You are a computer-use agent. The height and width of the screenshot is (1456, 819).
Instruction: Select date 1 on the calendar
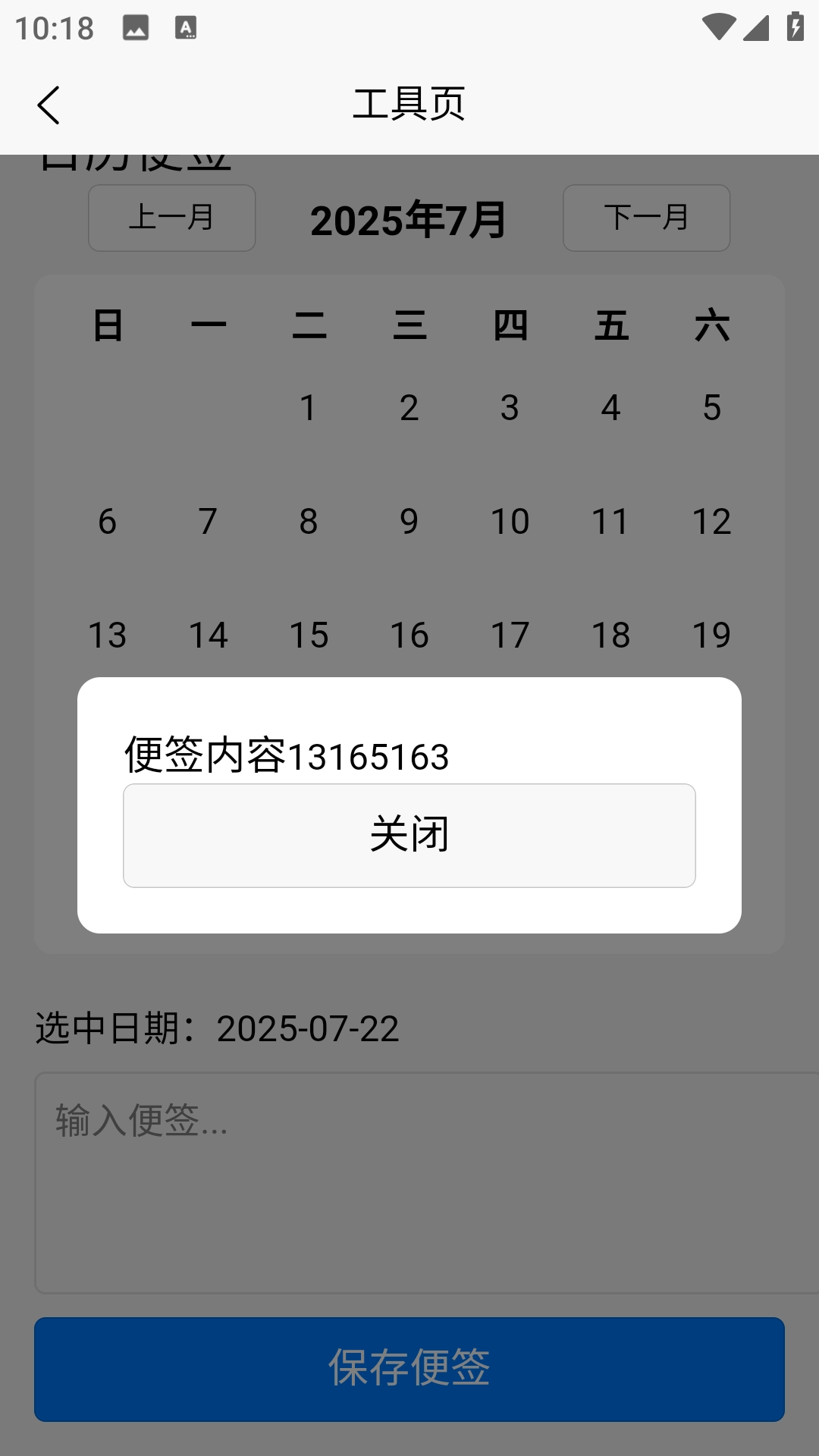coord(308,407)
